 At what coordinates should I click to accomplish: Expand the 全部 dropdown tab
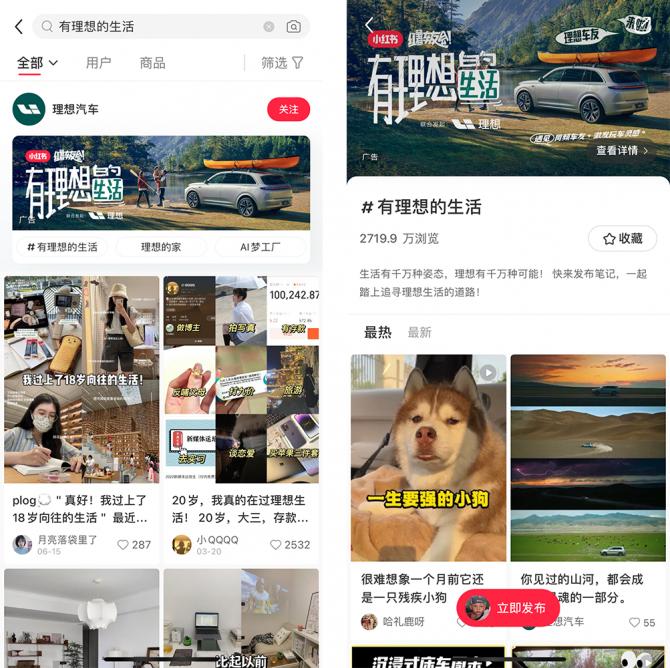click(x=38, y=63)
